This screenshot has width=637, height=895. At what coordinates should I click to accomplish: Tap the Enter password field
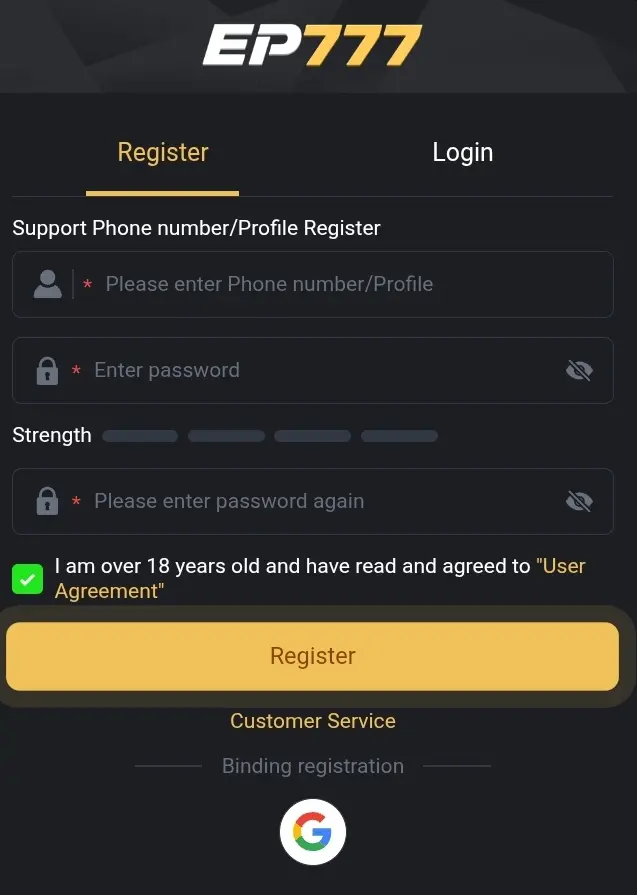(x=313, y=370)
